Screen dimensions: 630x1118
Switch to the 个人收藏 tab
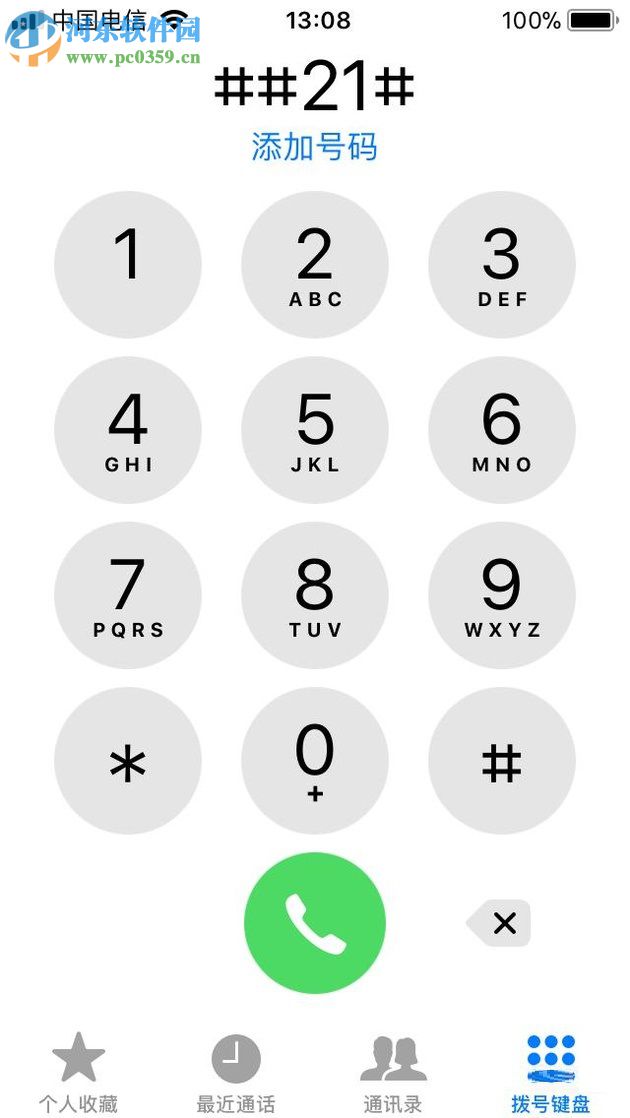point(78,1074)
